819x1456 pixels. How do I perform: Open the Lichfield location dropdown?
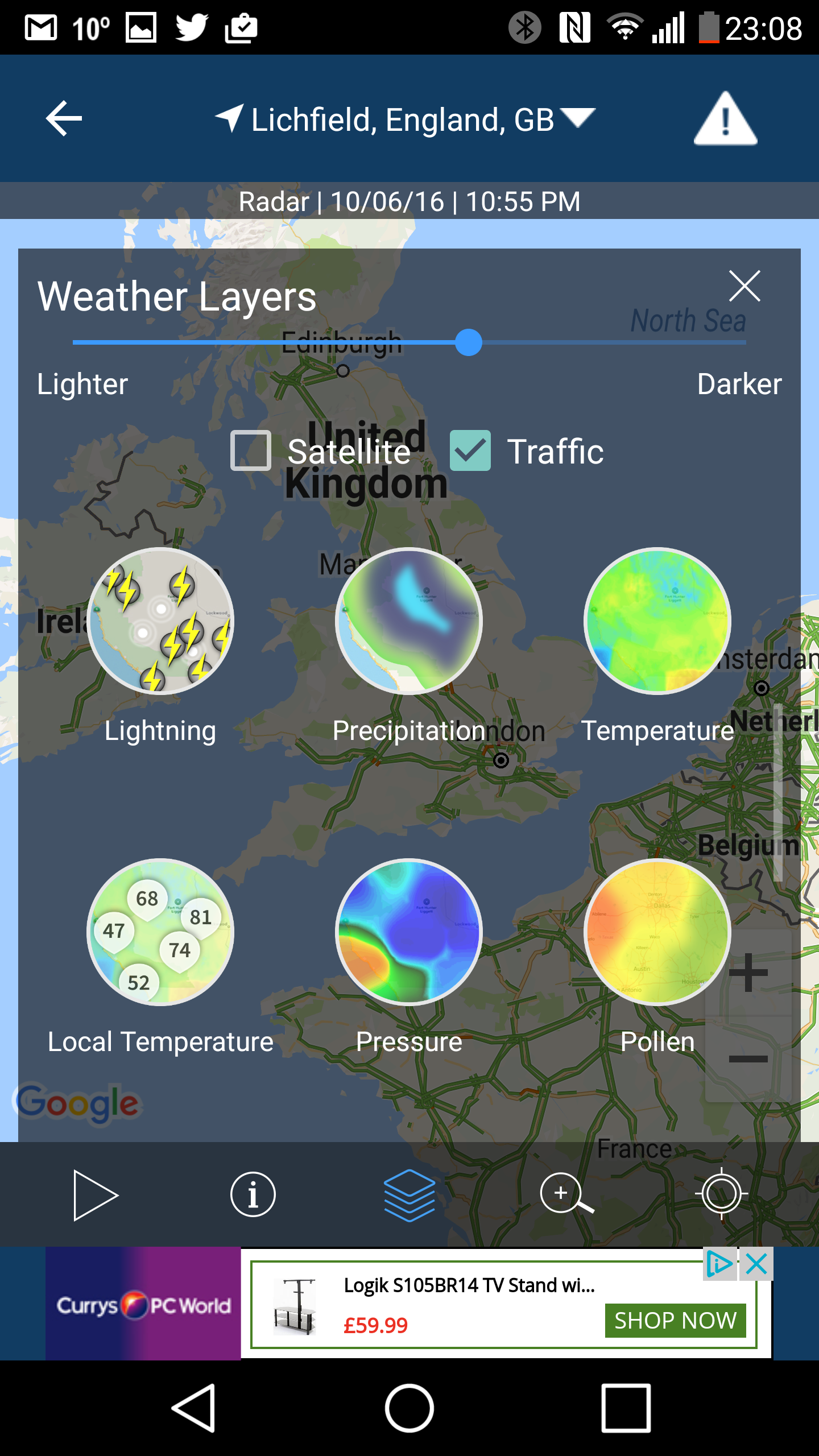tap(405, 119)
